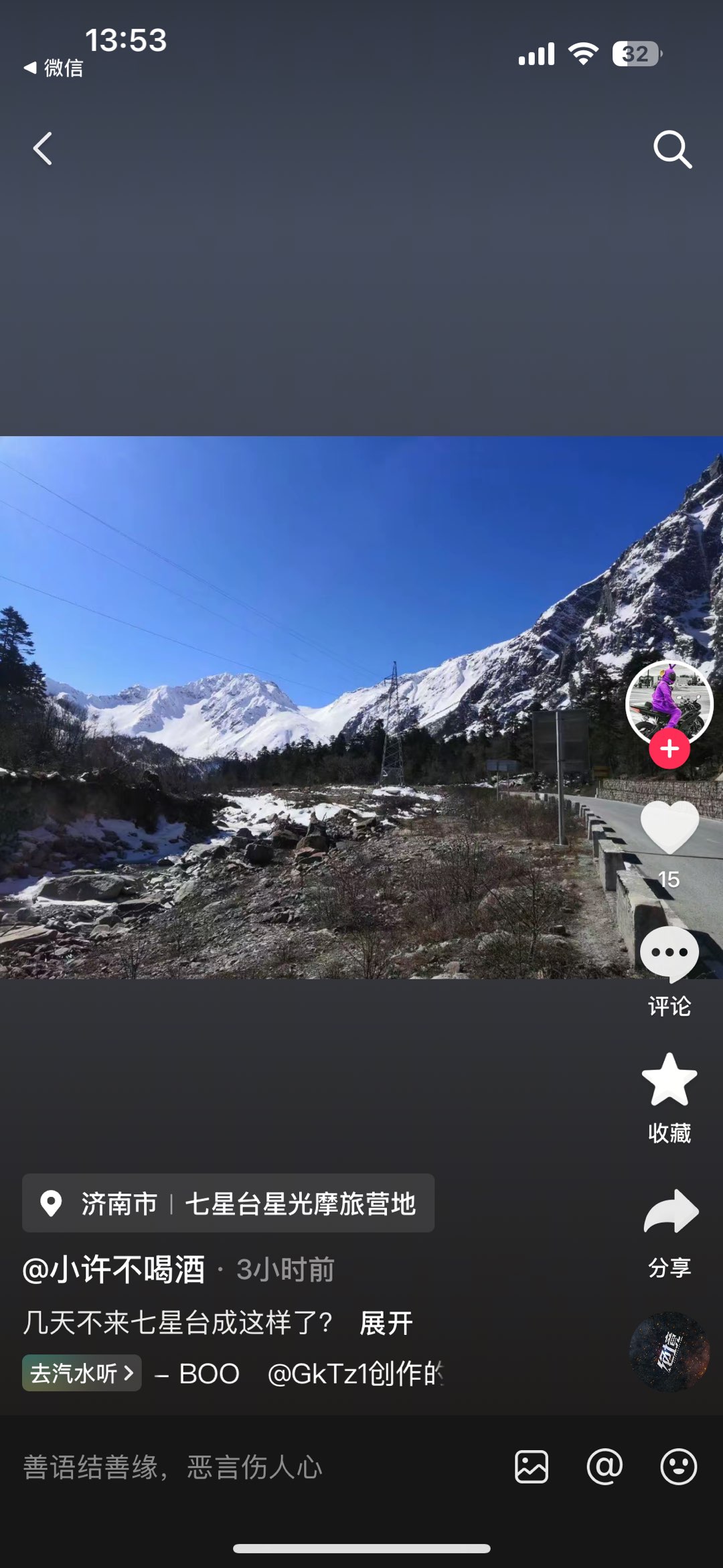This screenshot has height=1568, width=723.
Task: Mention someone with the @ icon
Action: 605,1467
